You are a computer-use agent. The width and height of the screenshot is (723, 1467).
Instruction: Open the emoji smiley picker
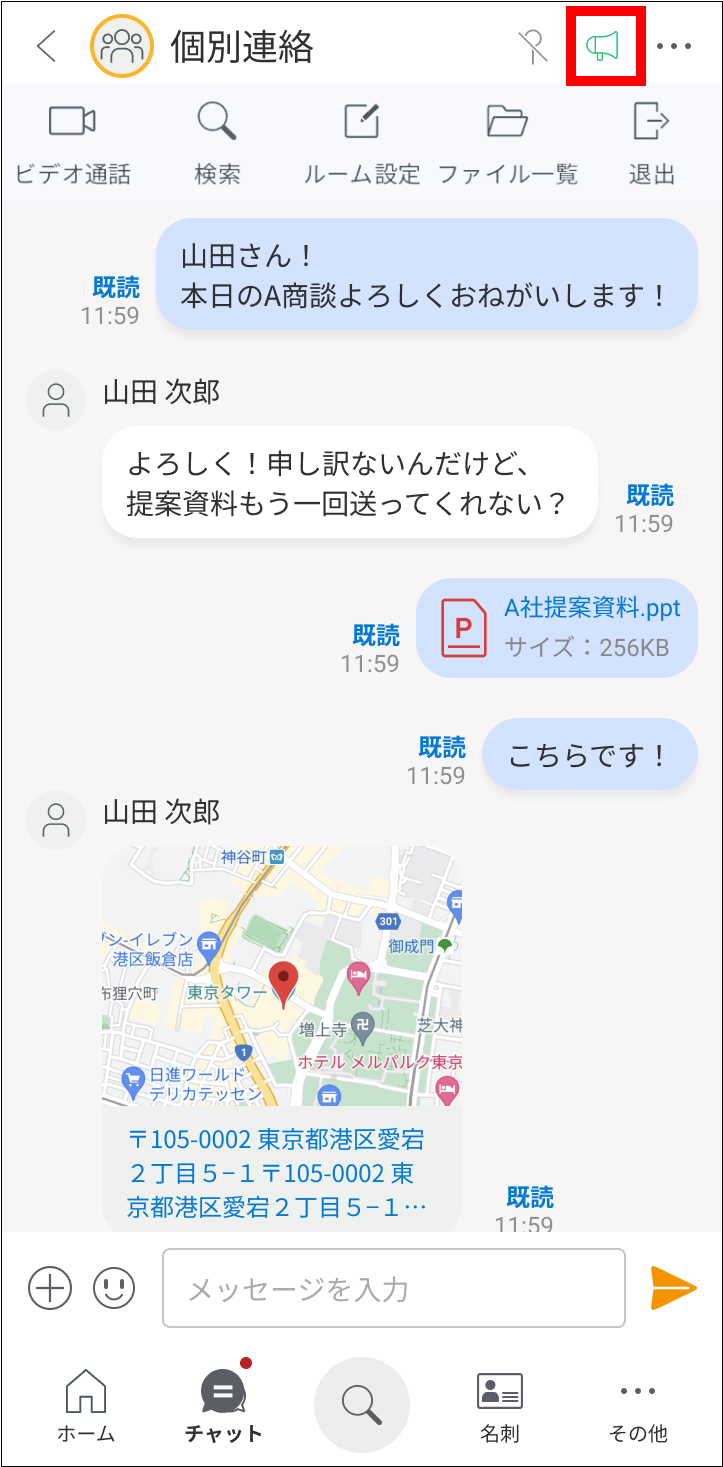tap(114, 1288)
